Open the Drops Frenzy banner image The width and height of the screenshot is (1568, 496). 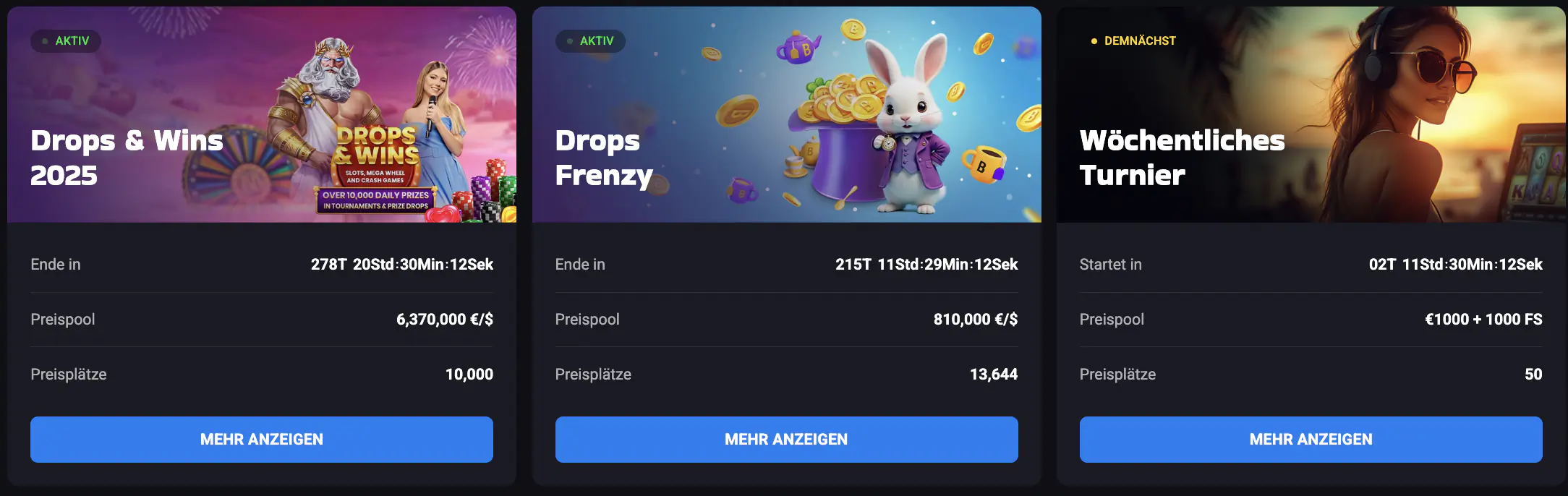coord(786,116)
